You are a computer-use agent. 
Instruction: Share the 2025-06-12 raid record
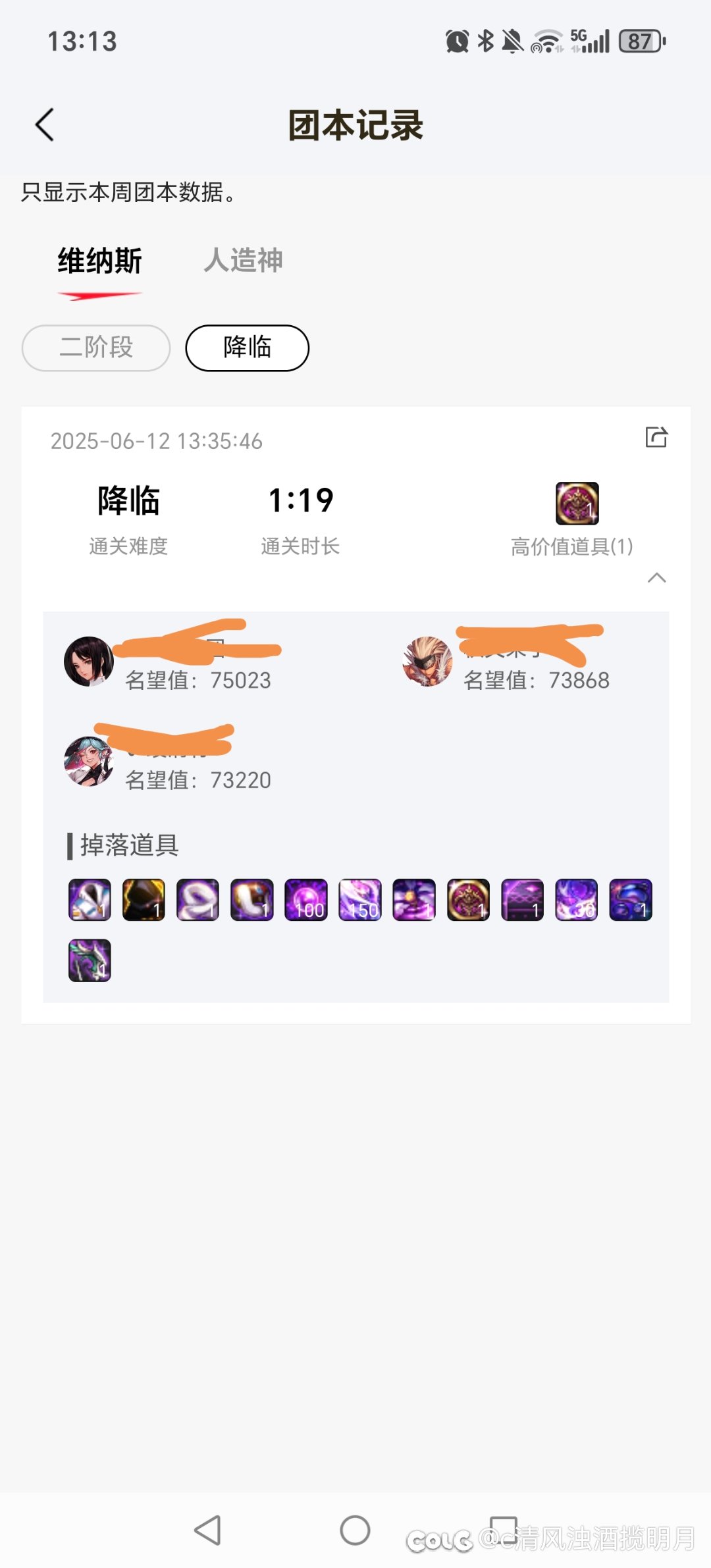[x=656, y=438]
